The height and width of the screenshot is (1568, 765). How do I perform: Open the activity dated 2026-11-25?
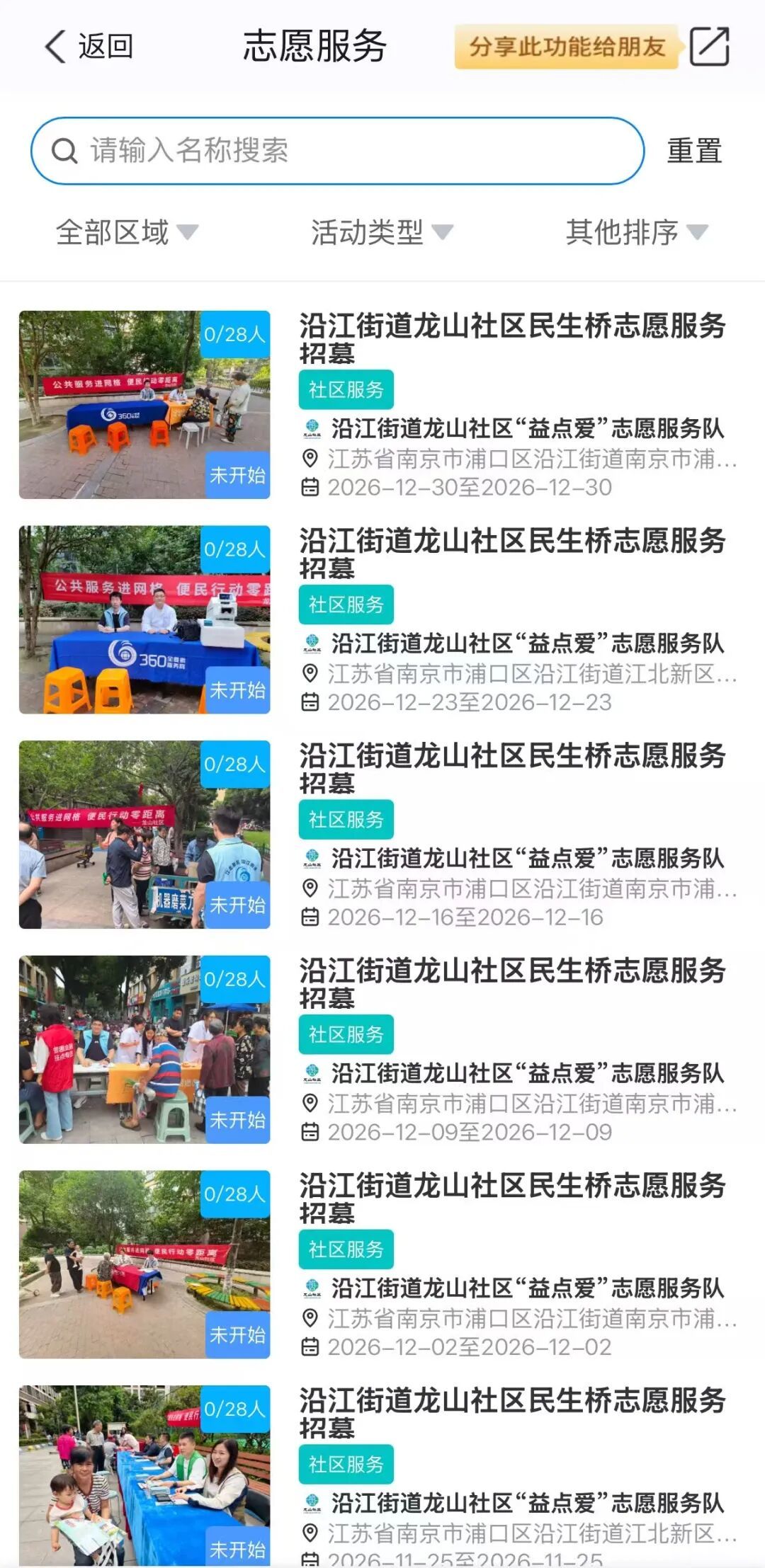tap(382, 1476)
